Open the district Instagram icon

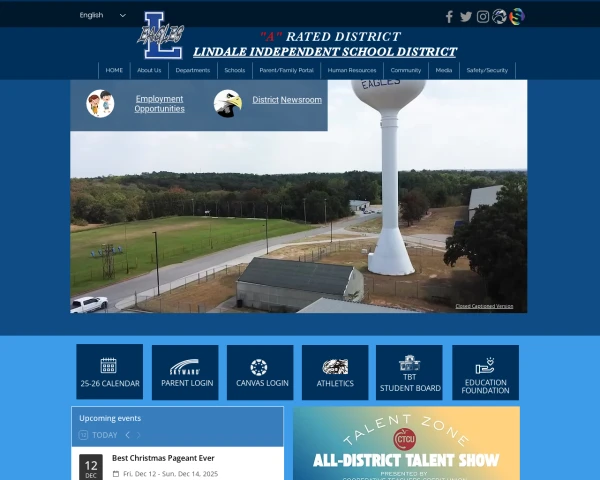coord(483,16)
